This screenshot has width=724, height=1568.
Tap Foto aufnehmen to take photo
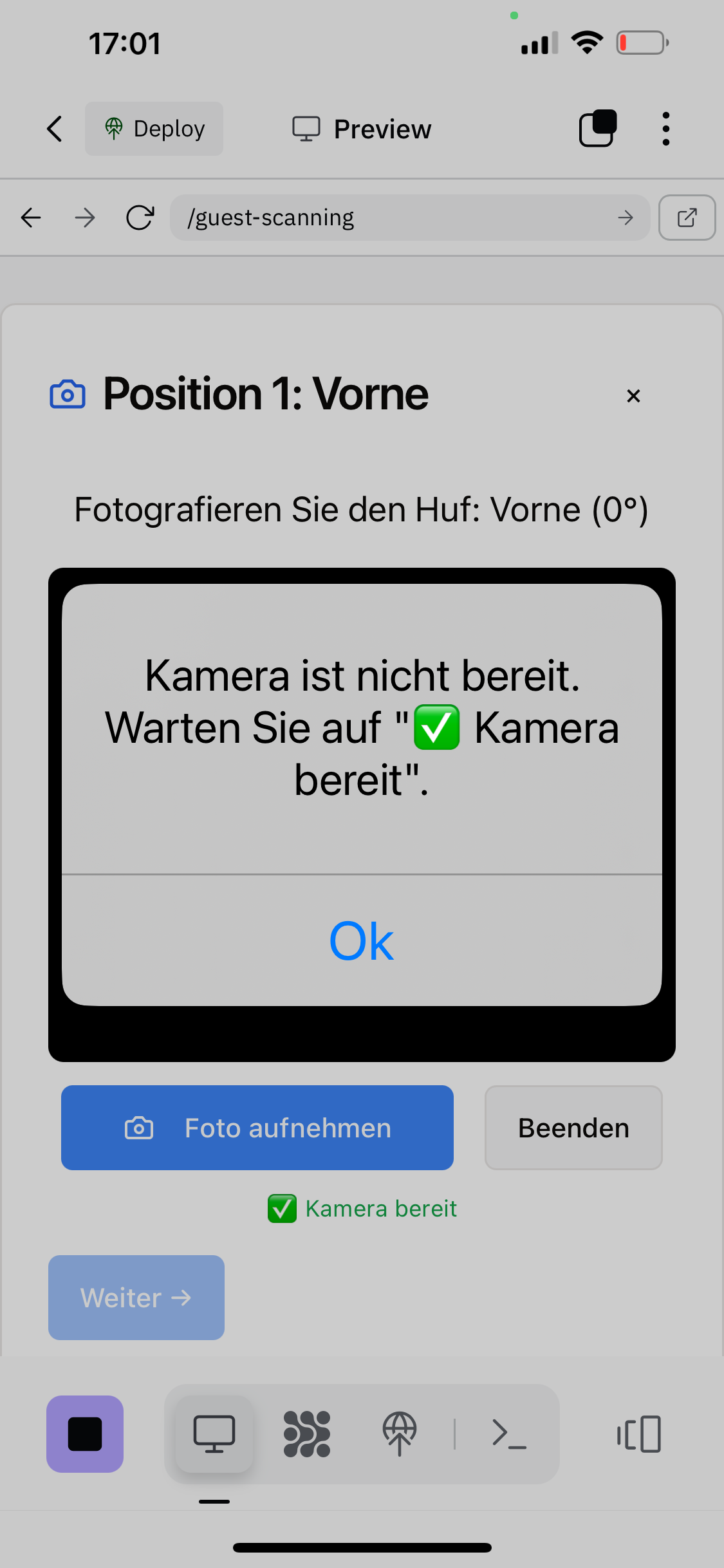click(x=257, y=1128)
